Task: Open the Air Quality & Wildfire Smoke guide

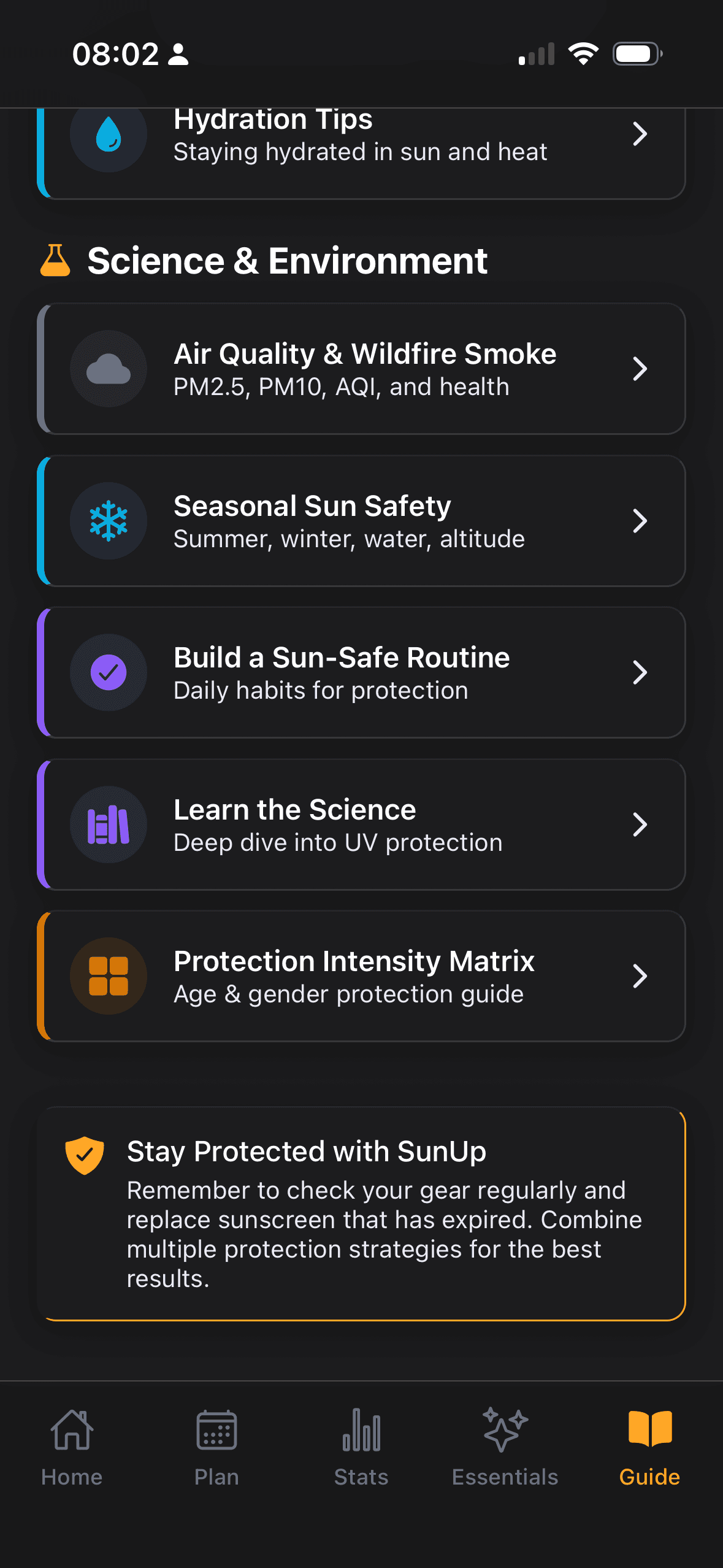Action: click(362, 368)
